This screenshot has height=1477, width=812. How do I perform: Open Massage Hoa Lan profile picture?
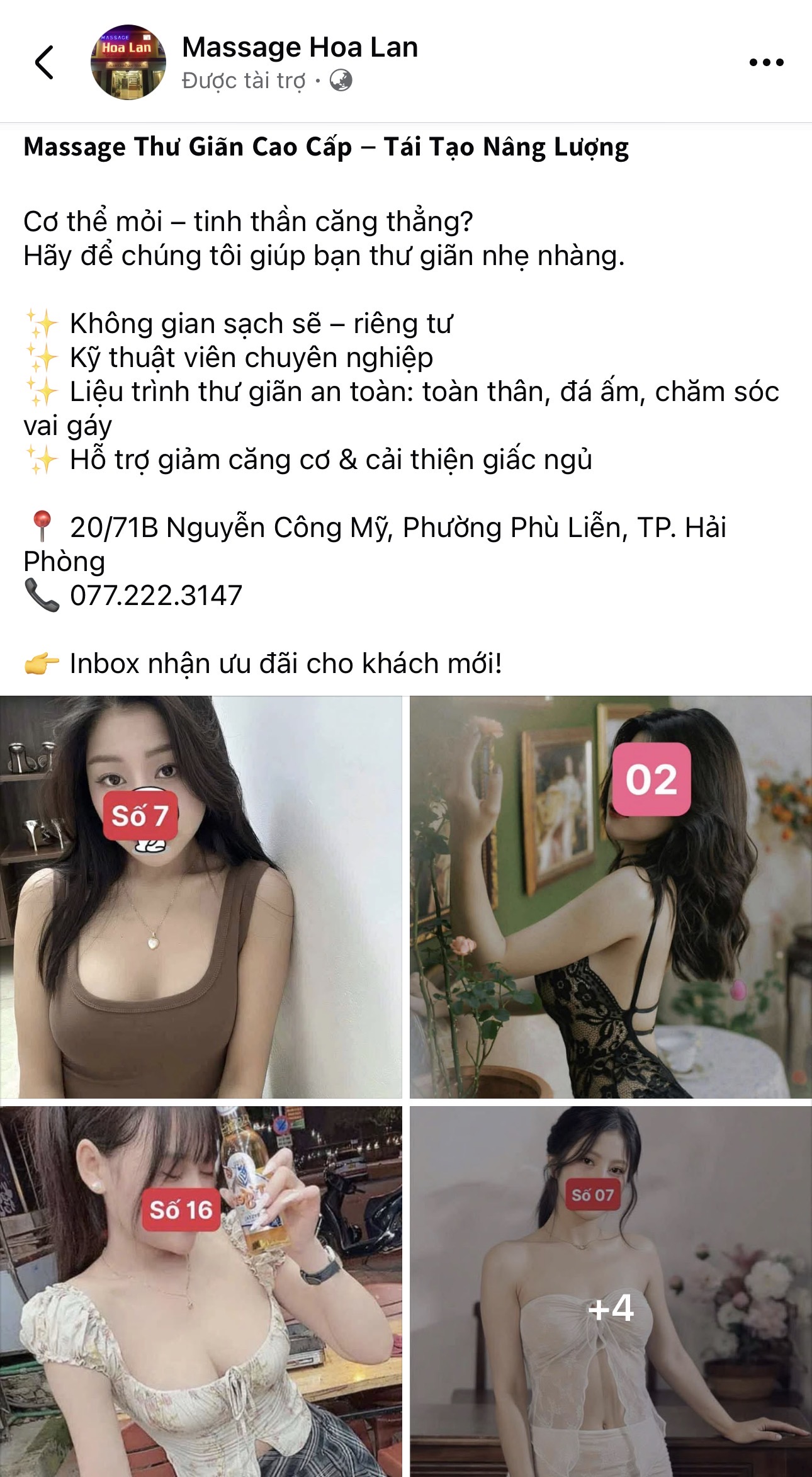(x=128, y=62)
